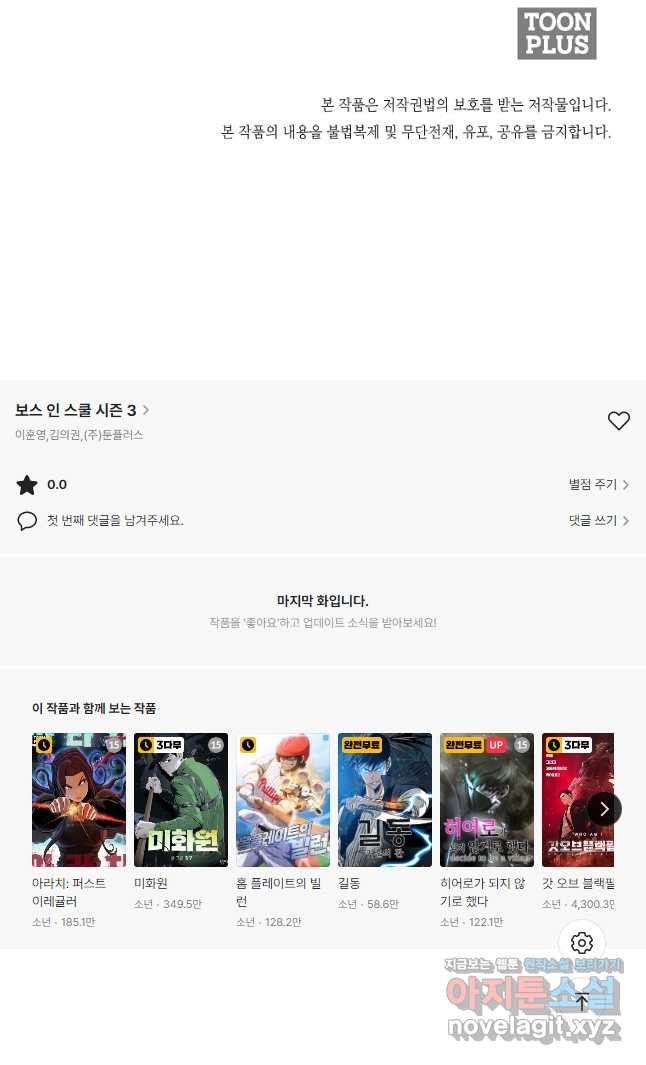The image size is (646, 1065).
Task: Tap 별점 주기 to rate
Action: click(x=598, y=485)
